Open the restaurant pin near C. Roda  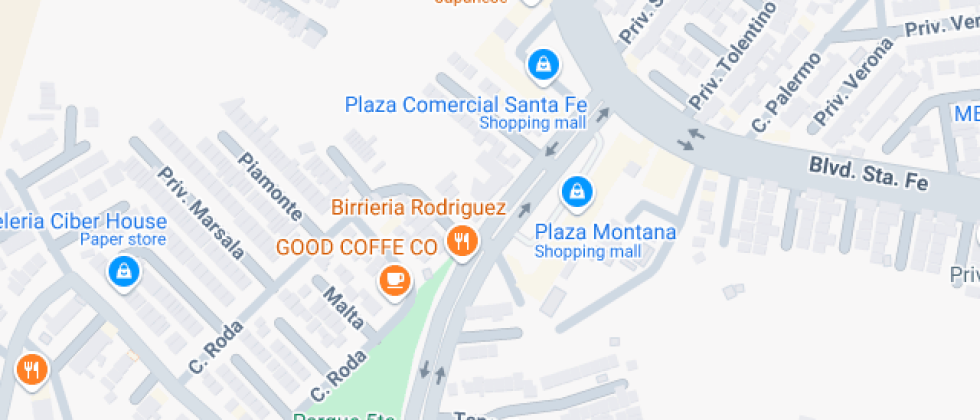(32, 370)
